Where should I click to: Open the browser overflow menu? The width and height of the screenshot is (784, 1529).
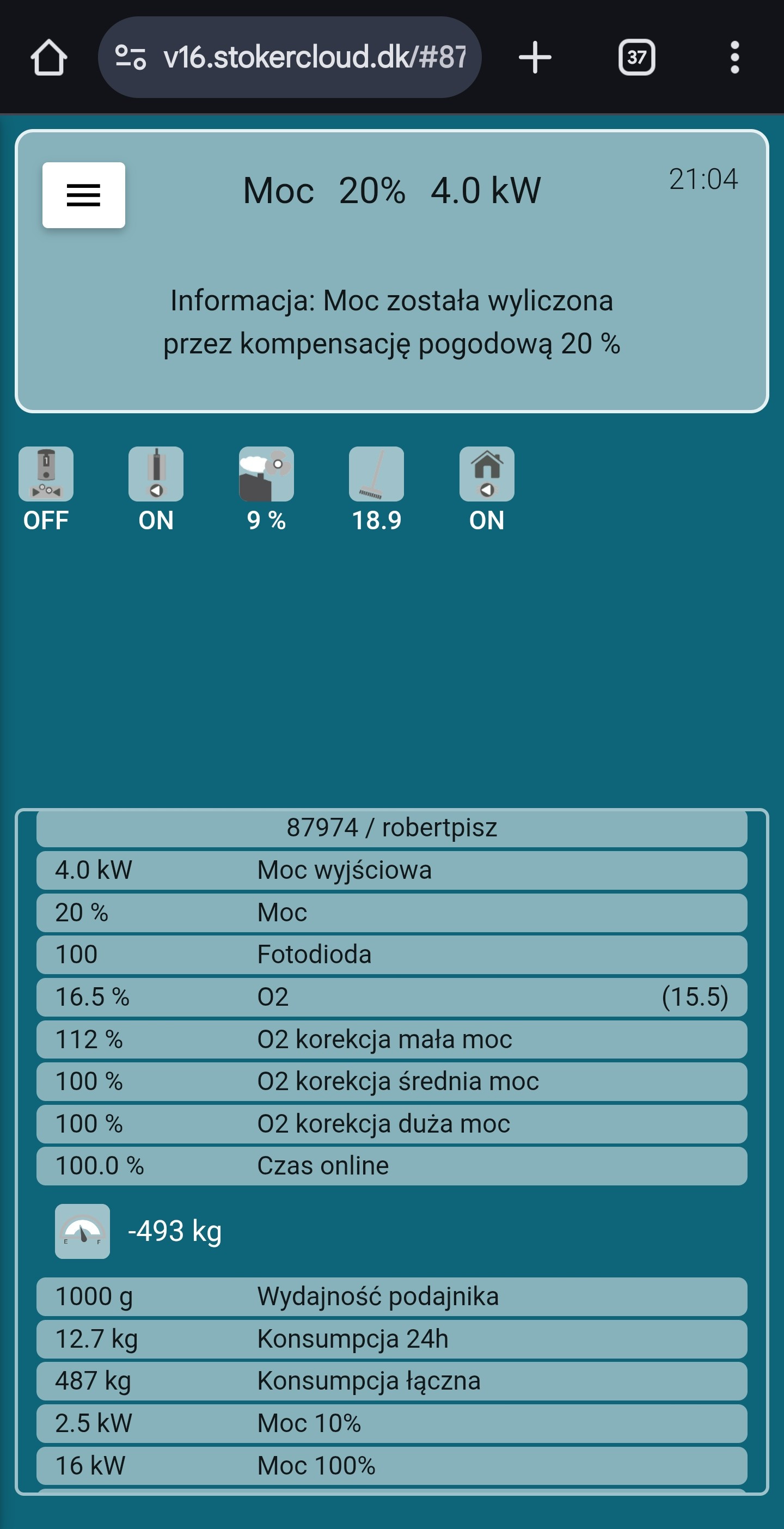(734, 58)
